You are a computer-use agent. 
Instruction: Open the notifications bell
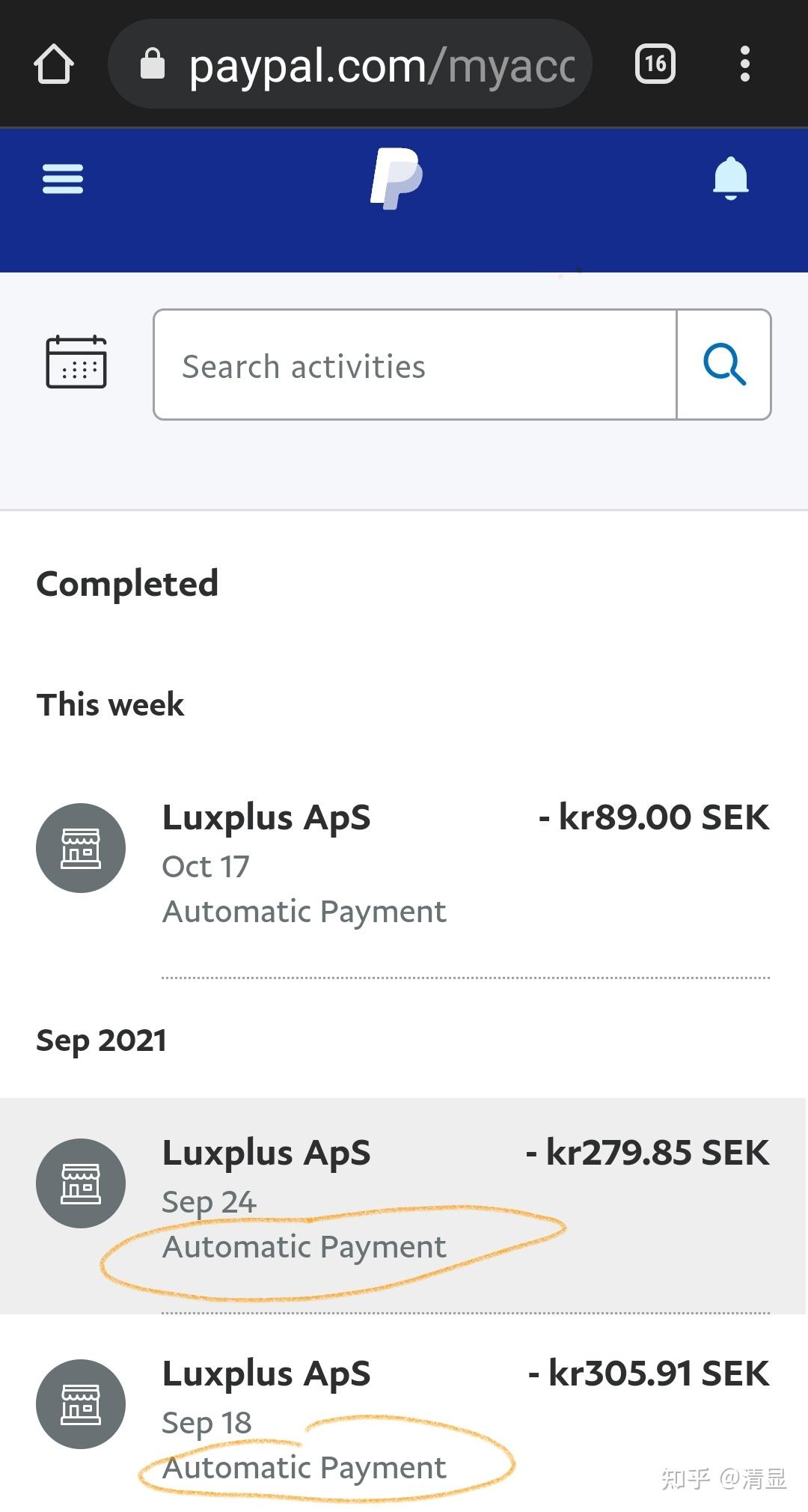point(730,178)
